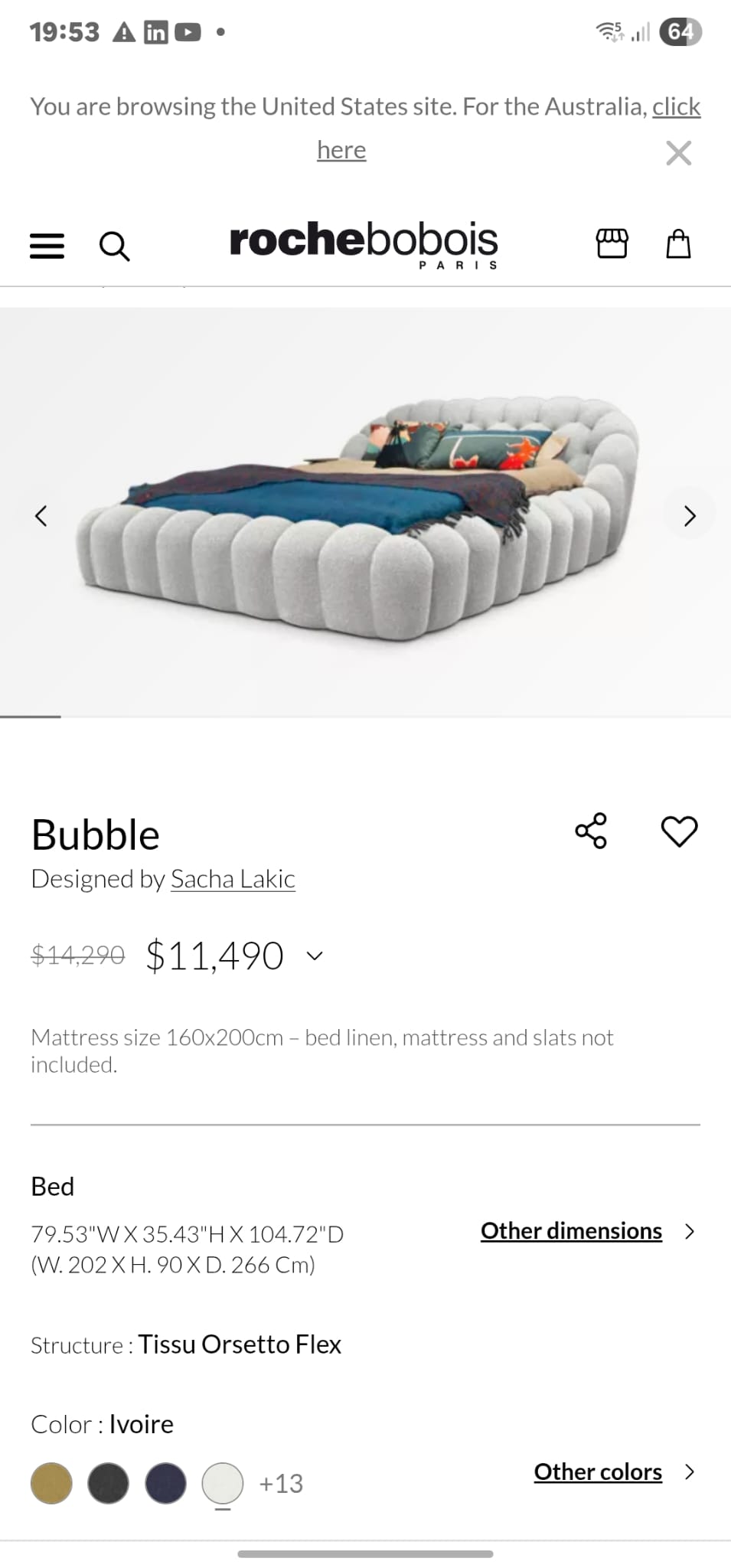
Task: View the shopping cart
Action: (x=678, y=243)
